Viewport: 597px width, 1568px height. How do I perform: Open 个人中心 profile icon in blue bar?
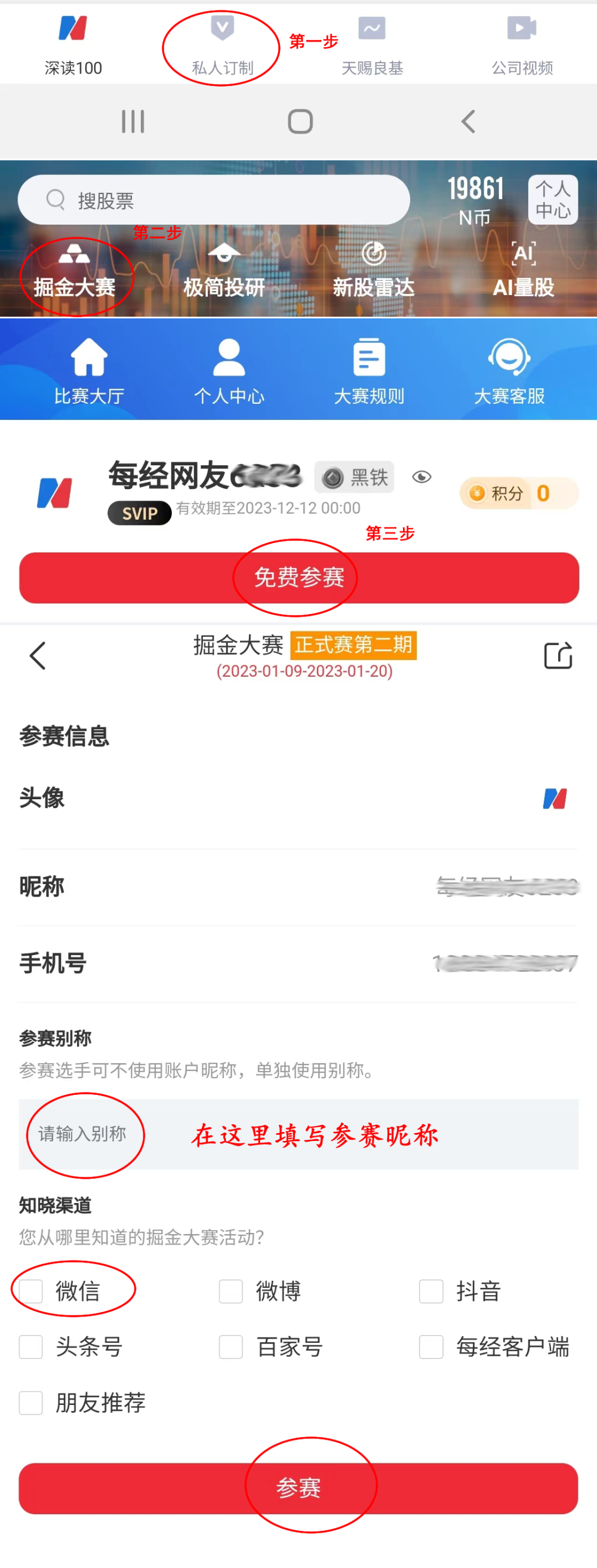tap(229, 370)
